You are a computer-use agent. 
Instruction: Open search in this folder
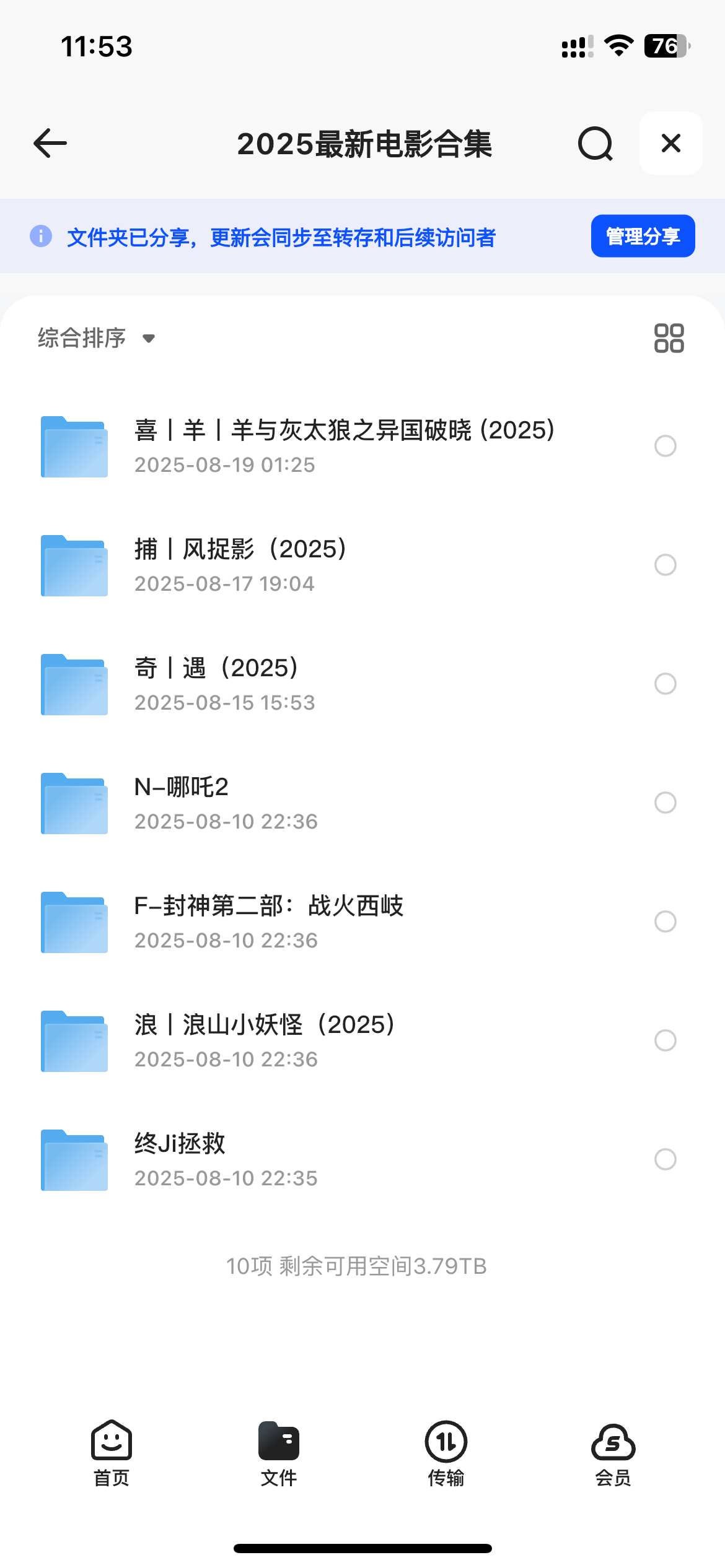(x=595, y=144)
